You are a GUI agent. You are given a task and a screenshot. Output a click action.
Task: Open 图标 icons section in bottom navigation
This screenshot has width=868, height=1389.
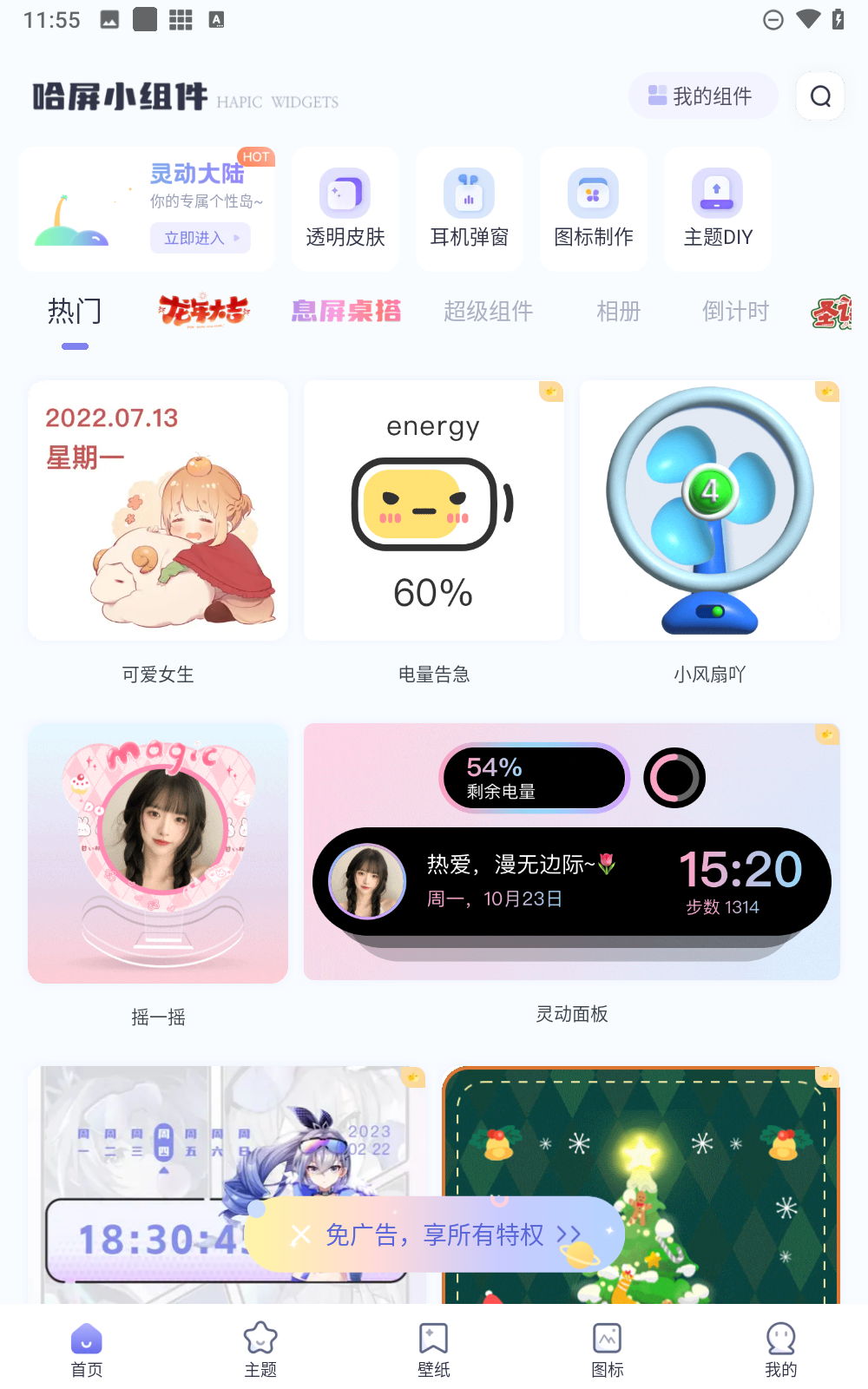click(607, 1346)
